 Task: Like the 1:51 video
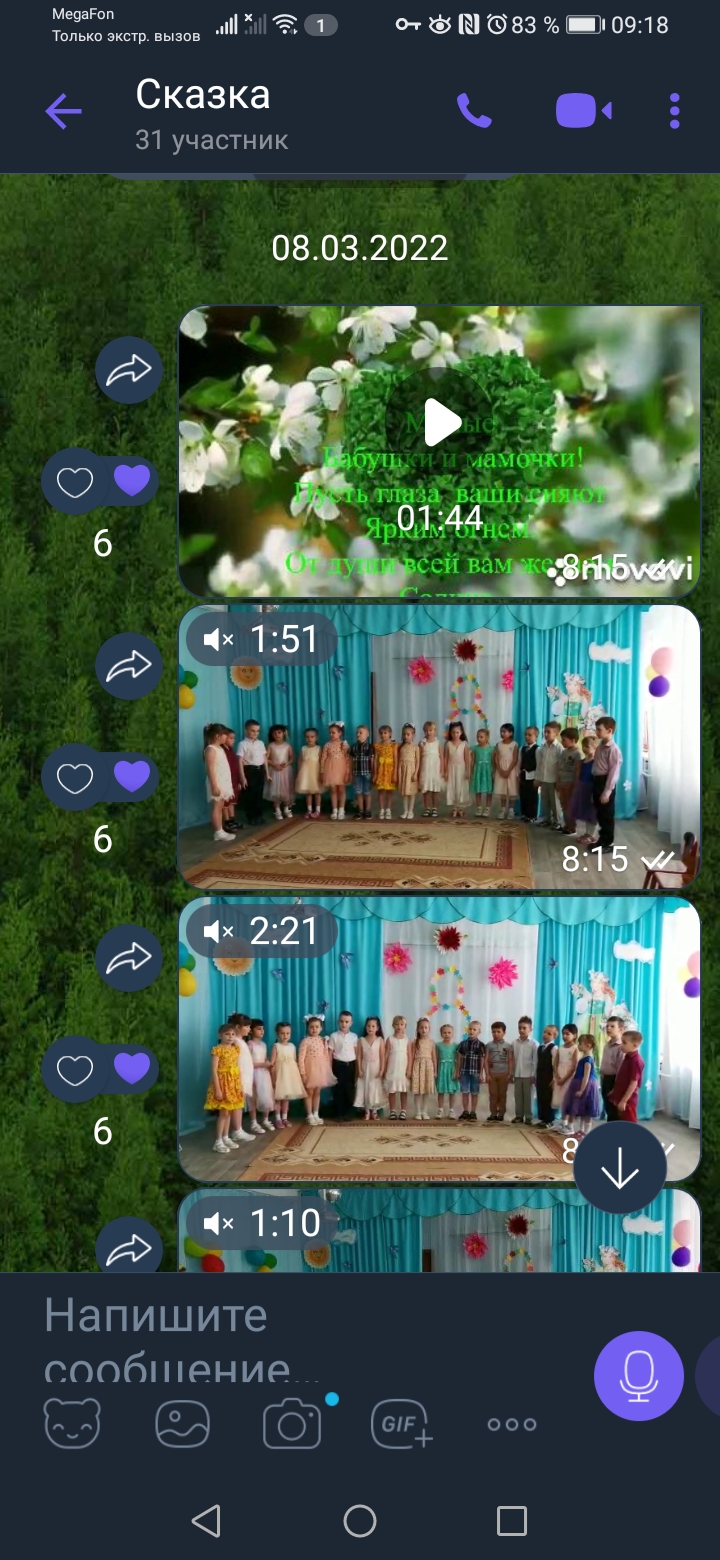point(75,778)
